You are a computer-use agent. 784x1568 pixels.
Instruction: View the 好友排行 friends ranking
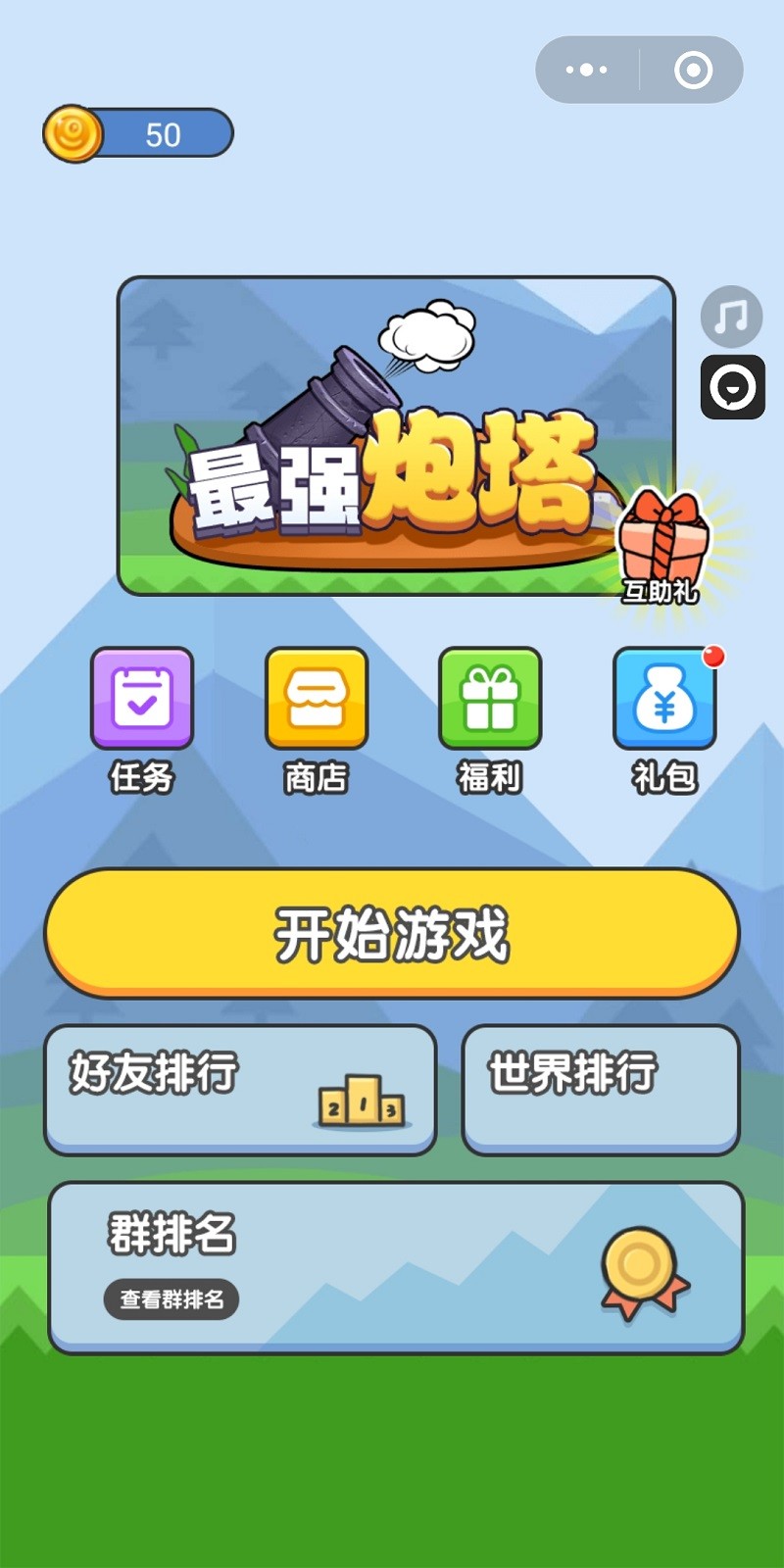click(240, 1090)
